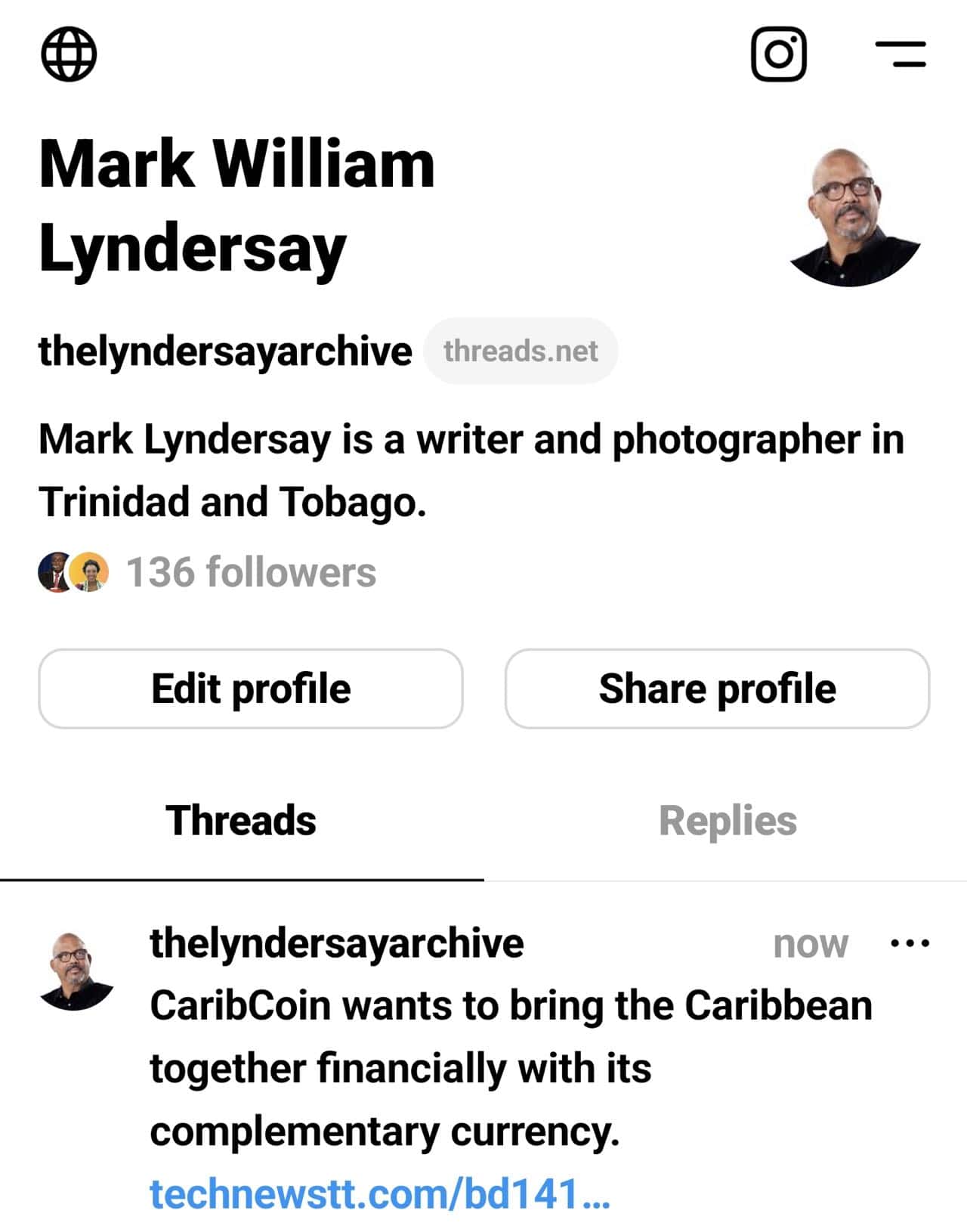Image resolution: width=967 pixels, height=1232 pixels.
Task: Open the globe privacy icon
Action: pos(69,54)
